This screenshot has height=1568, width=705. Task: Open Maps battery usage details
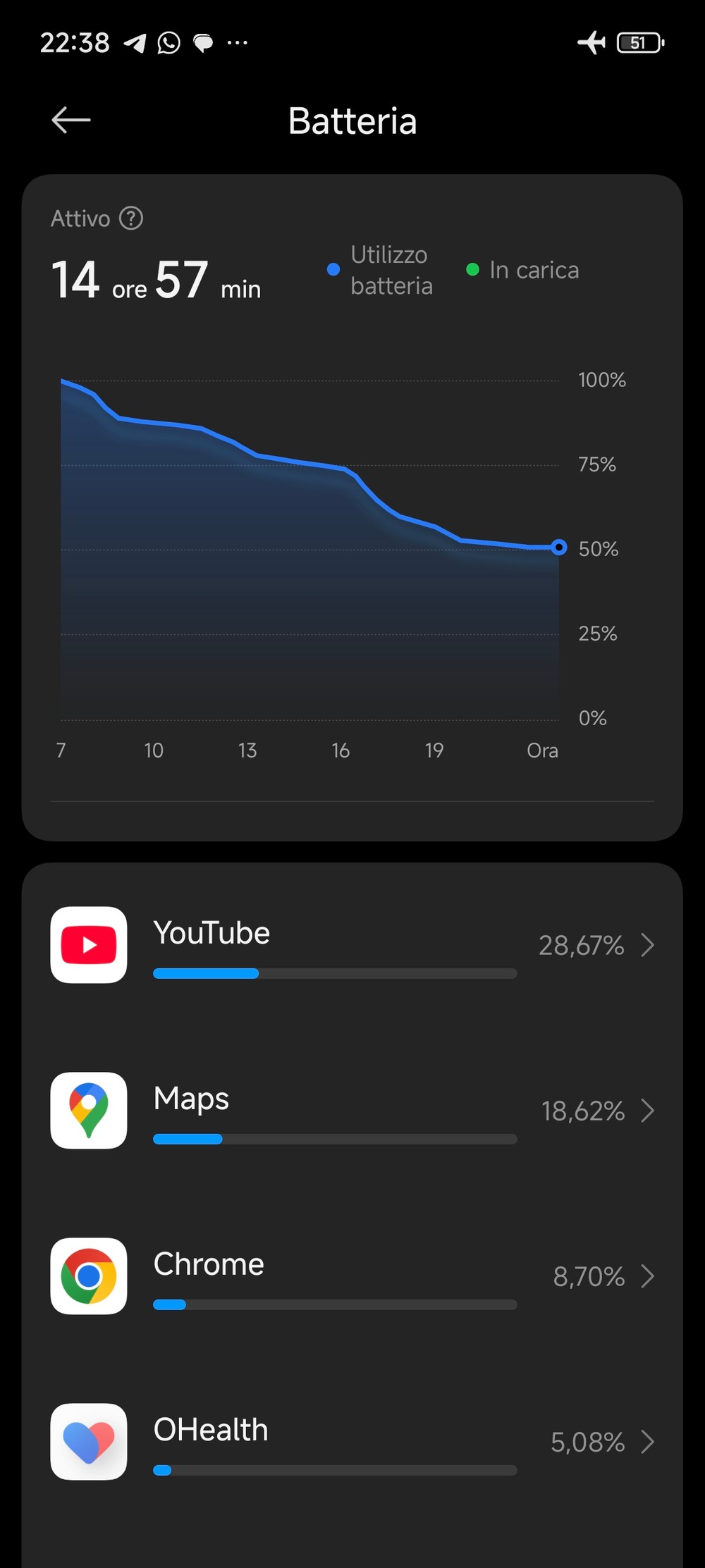[352, 1111]
